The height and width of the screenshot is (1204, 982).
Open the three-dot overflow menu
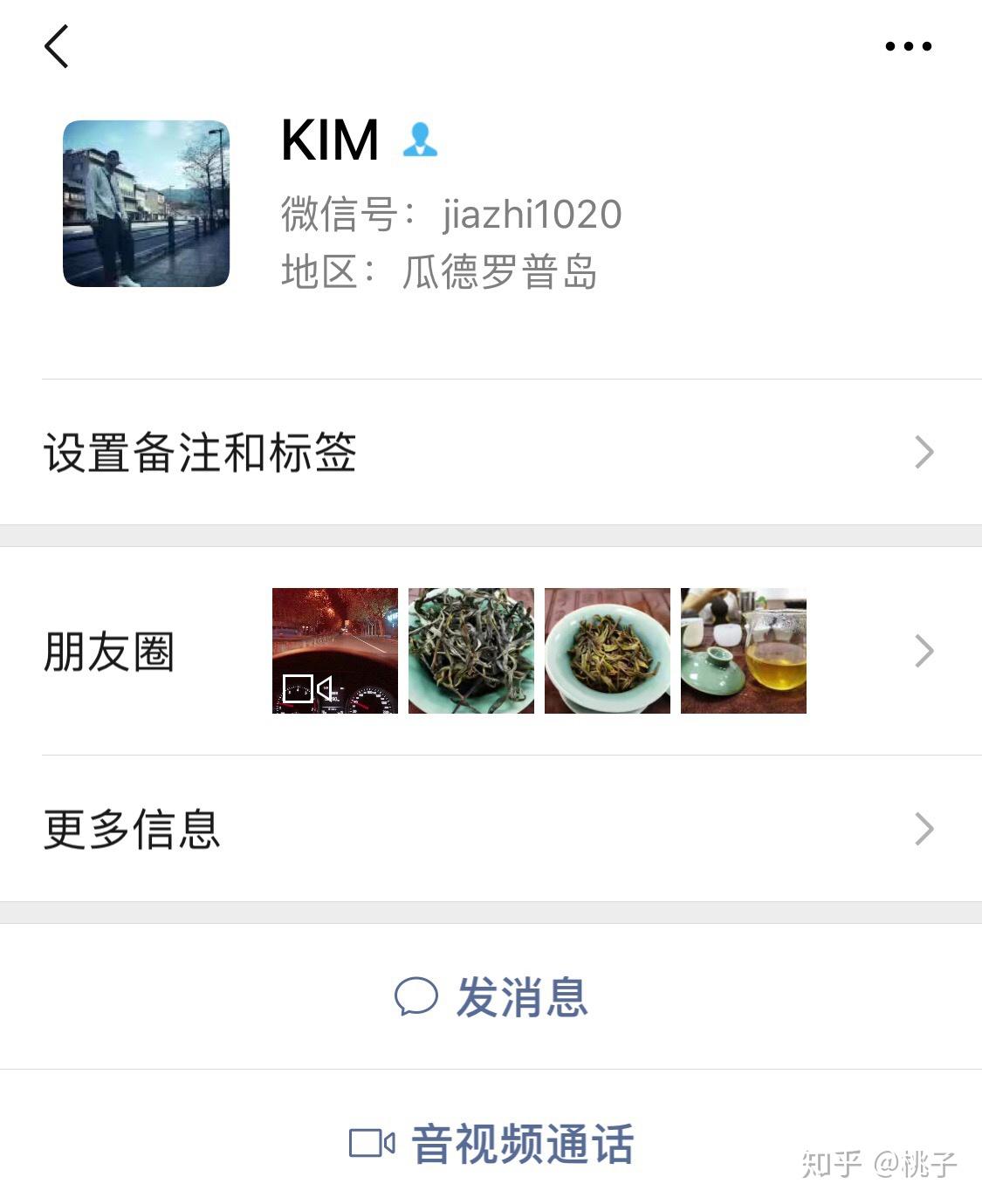908,46
